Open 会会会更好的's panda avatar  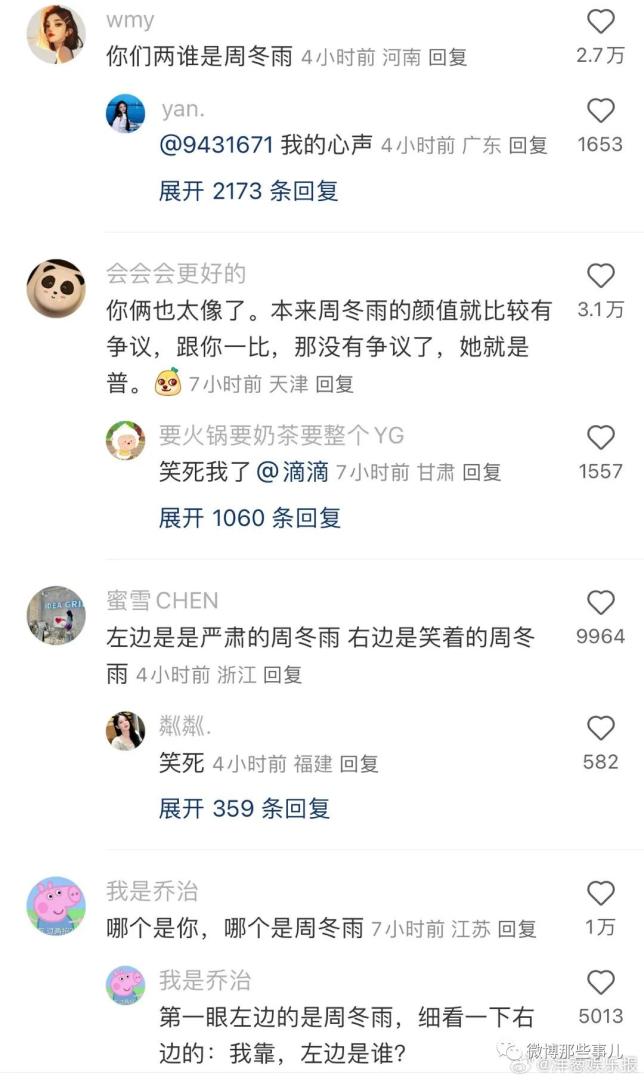[x=55, y=288]
